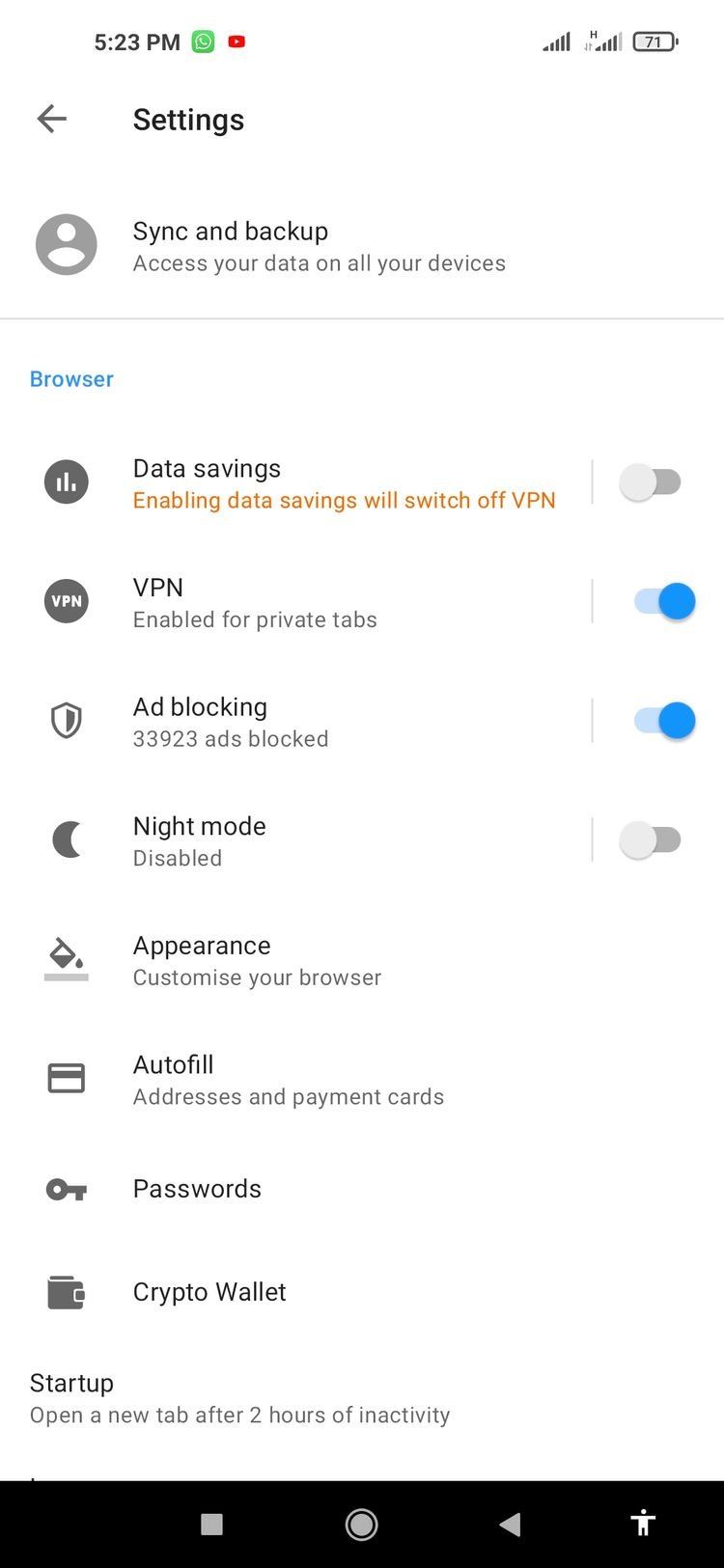Tap the system home button
This screenshot has width=724, height=1568.
(x=362, y=1525)
